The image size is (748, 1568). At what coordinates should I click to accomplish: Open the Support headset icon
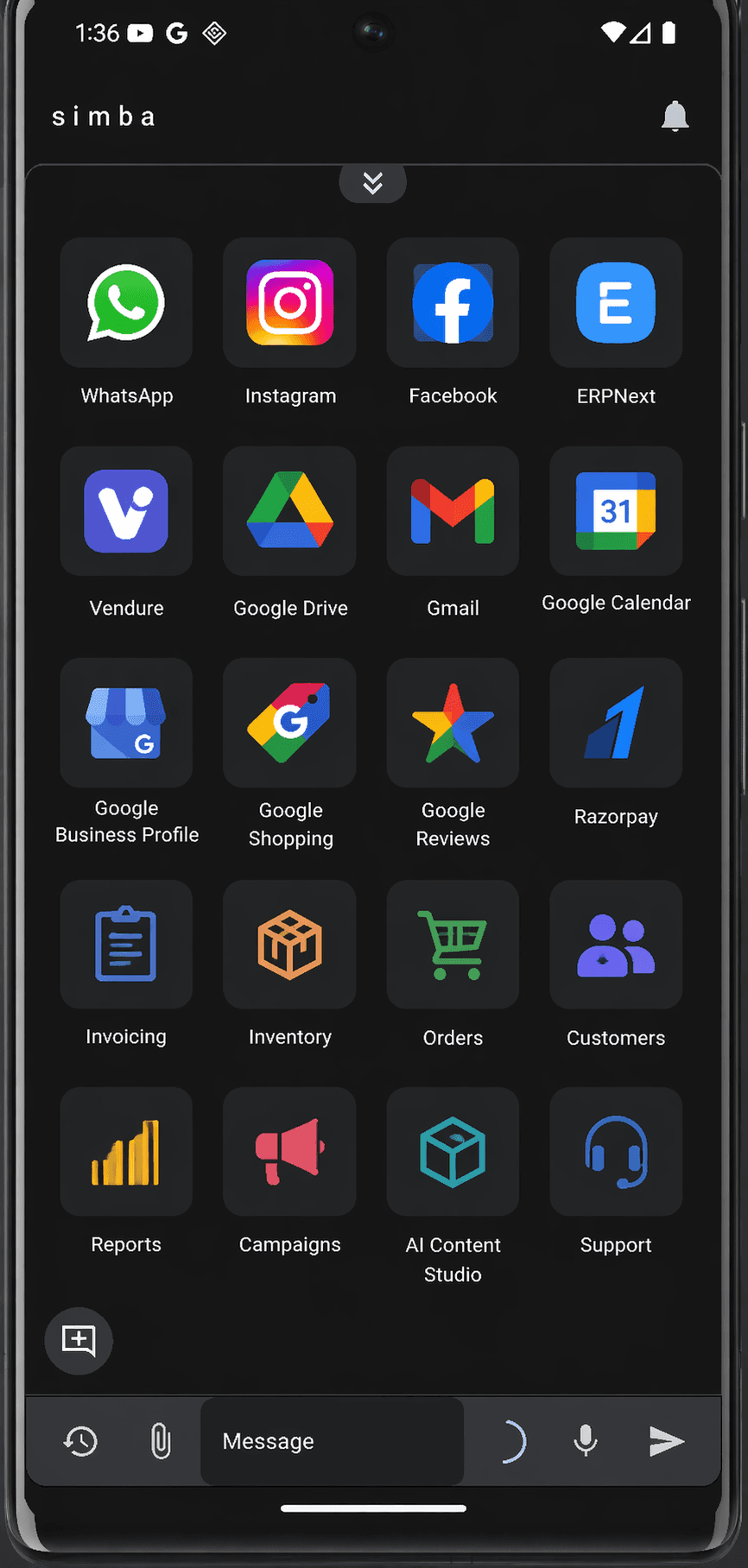pyautogui.click(x=616, y=1152)
